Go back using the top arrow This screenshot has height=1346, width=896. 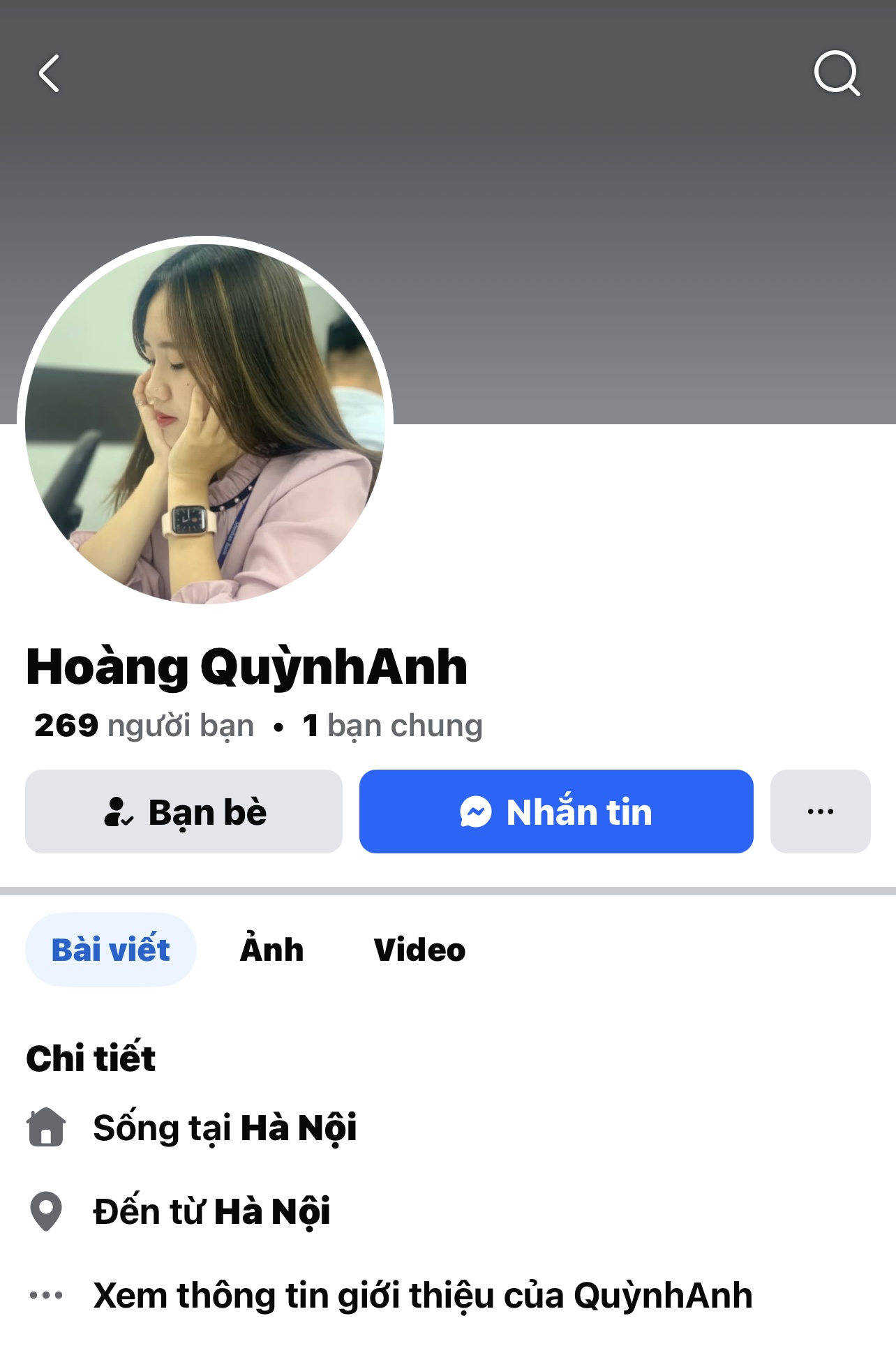(49, 74)
